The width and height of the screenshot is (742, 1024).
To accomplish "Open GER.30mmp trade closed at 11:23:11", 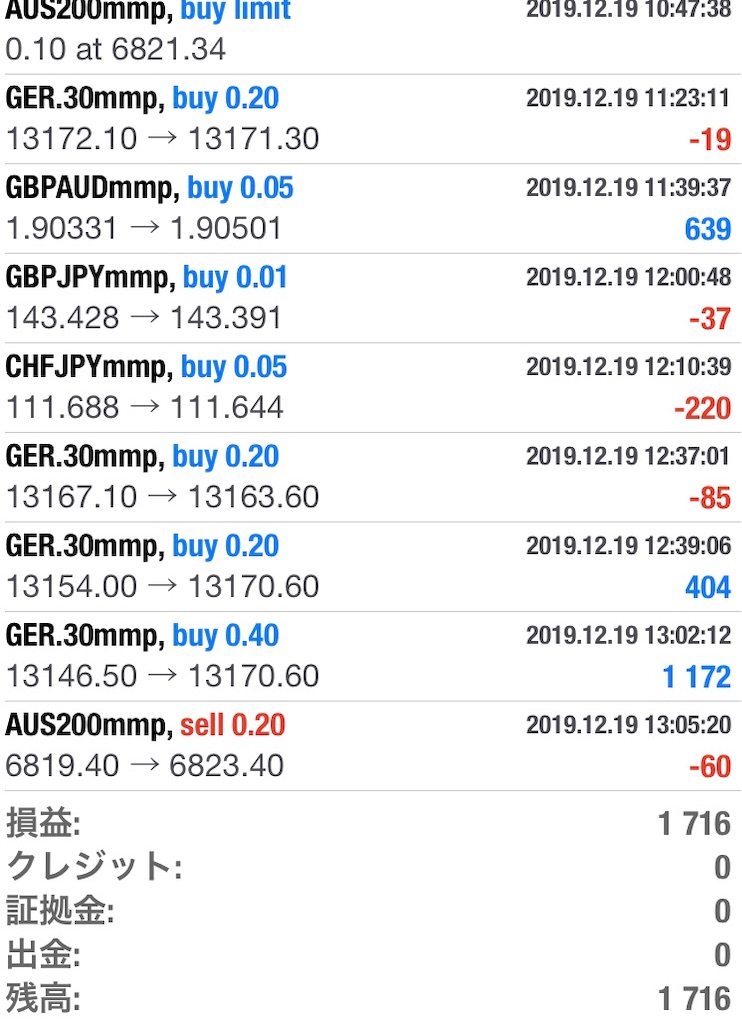I will (x=370, y=118).
